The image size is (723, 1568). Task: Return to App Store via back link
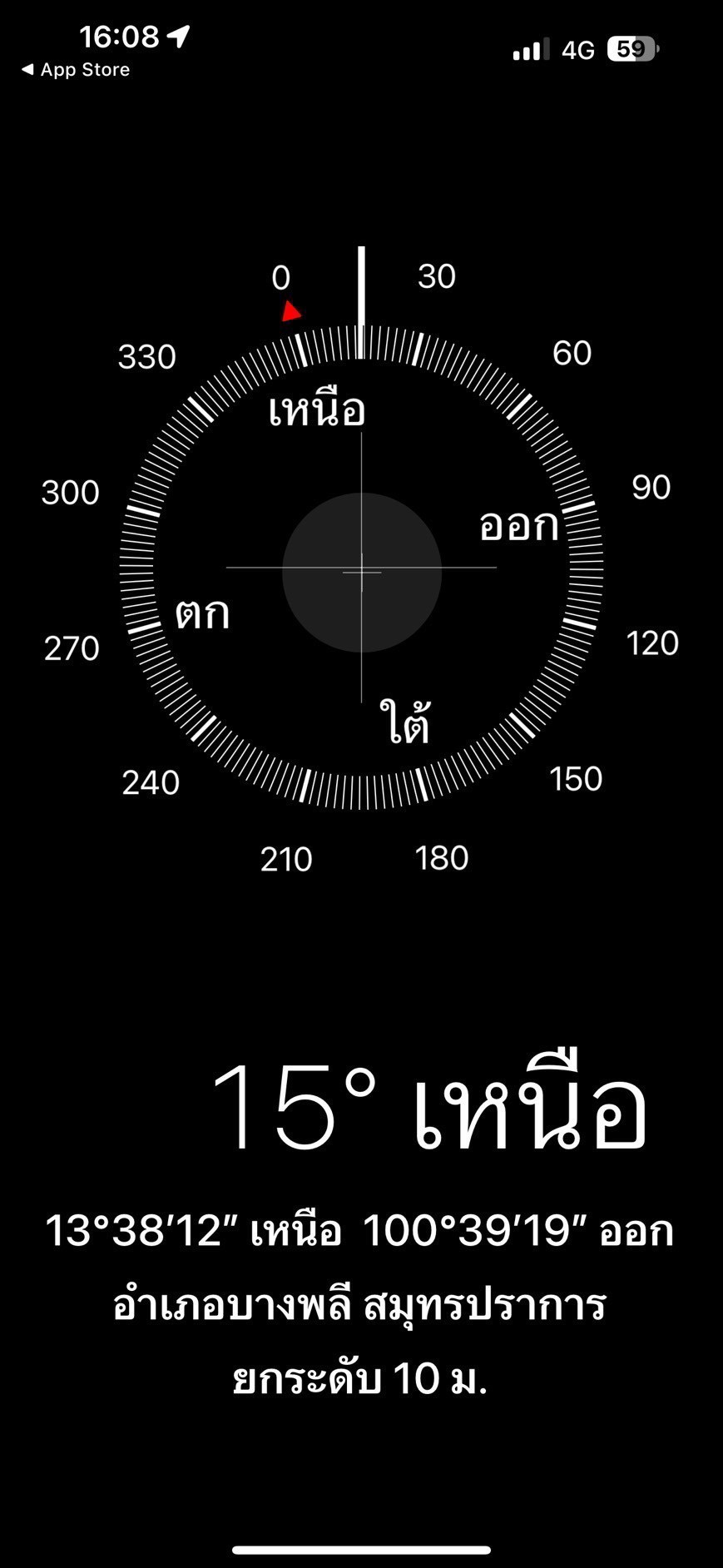[76, 70]
